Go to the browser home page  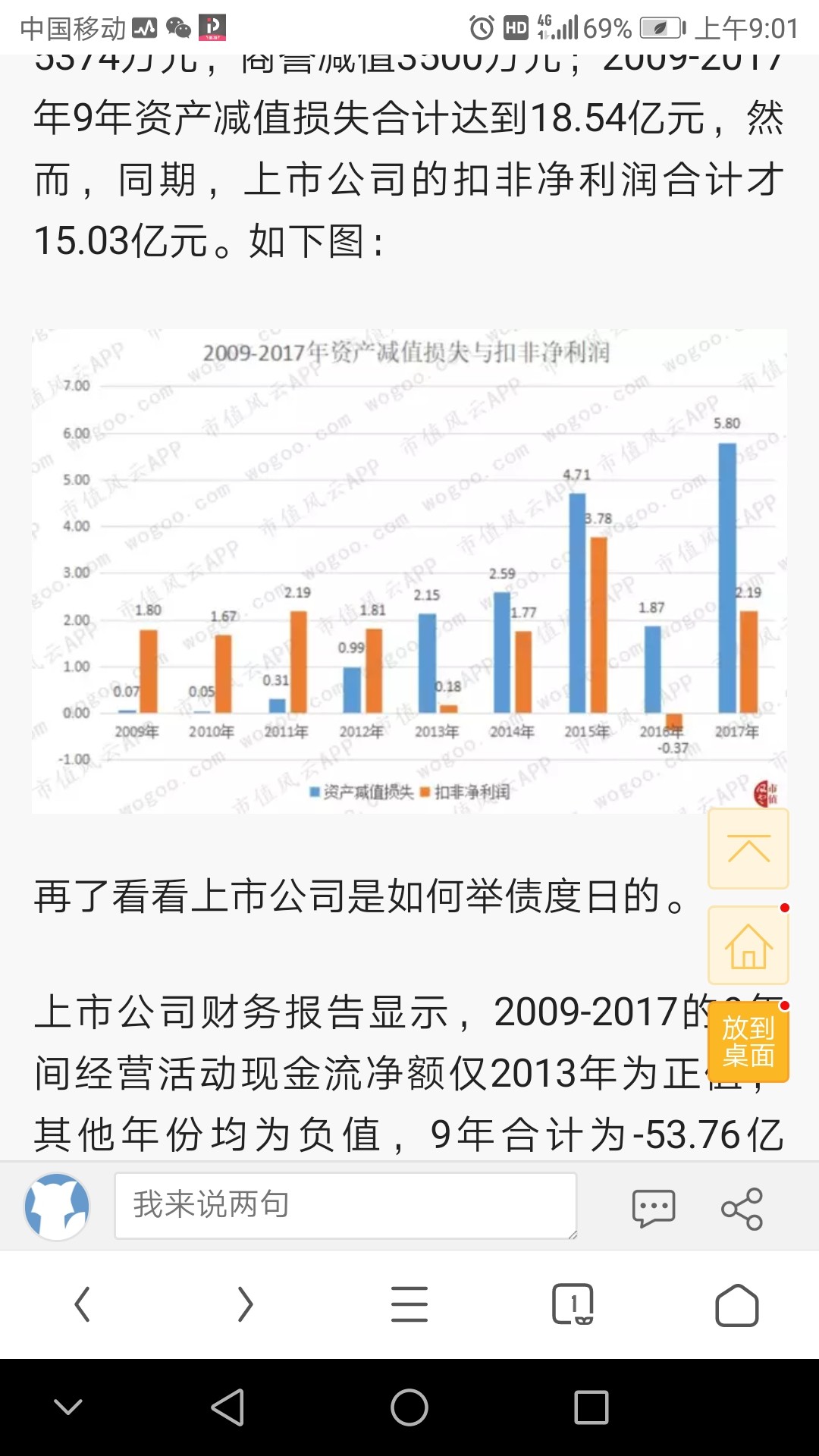click(x=737, y=1305)
